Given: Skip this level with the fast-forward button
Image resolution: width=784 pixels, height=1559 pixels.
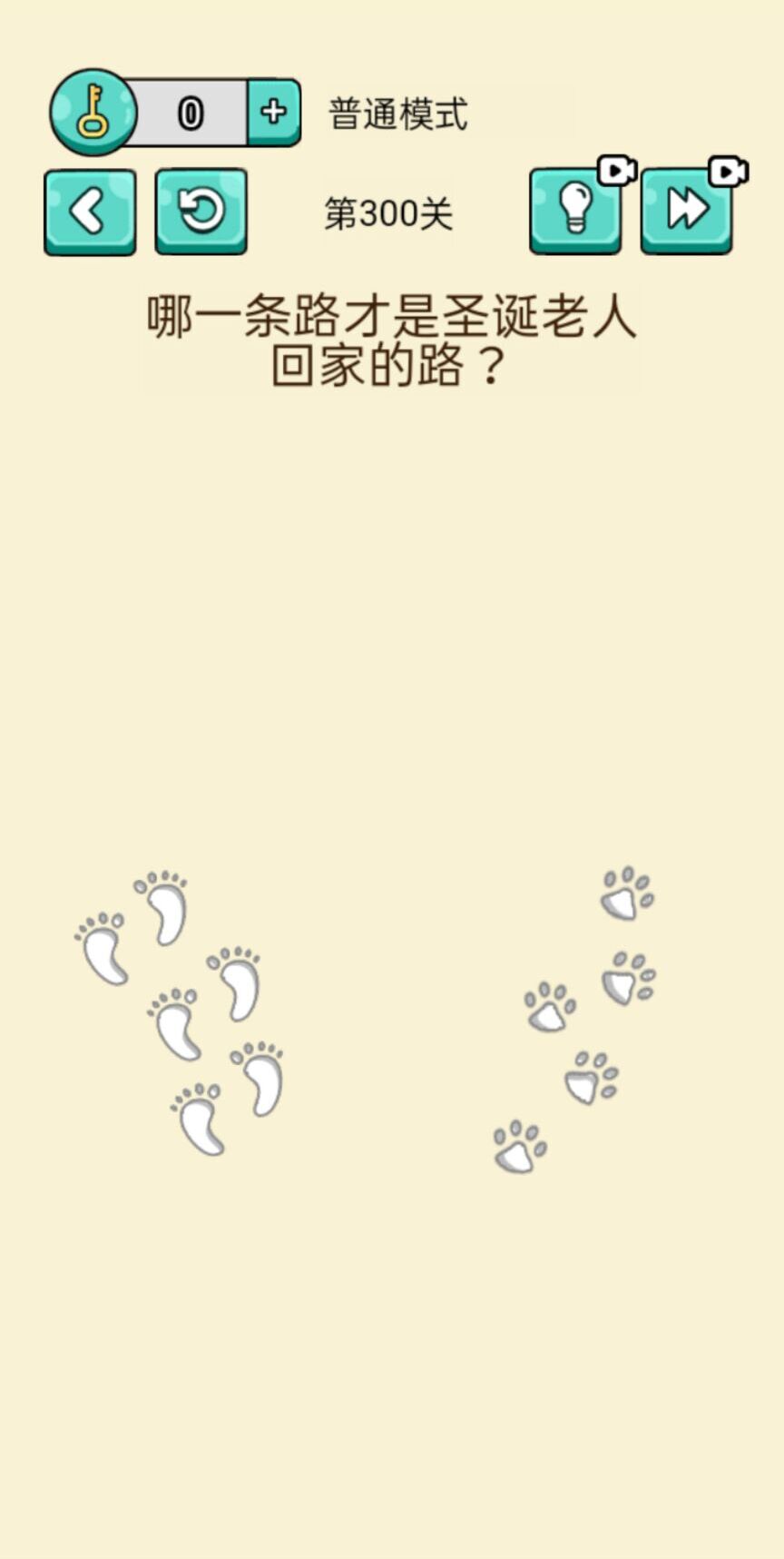Looking at the screenshot, I should click(687, 212).
